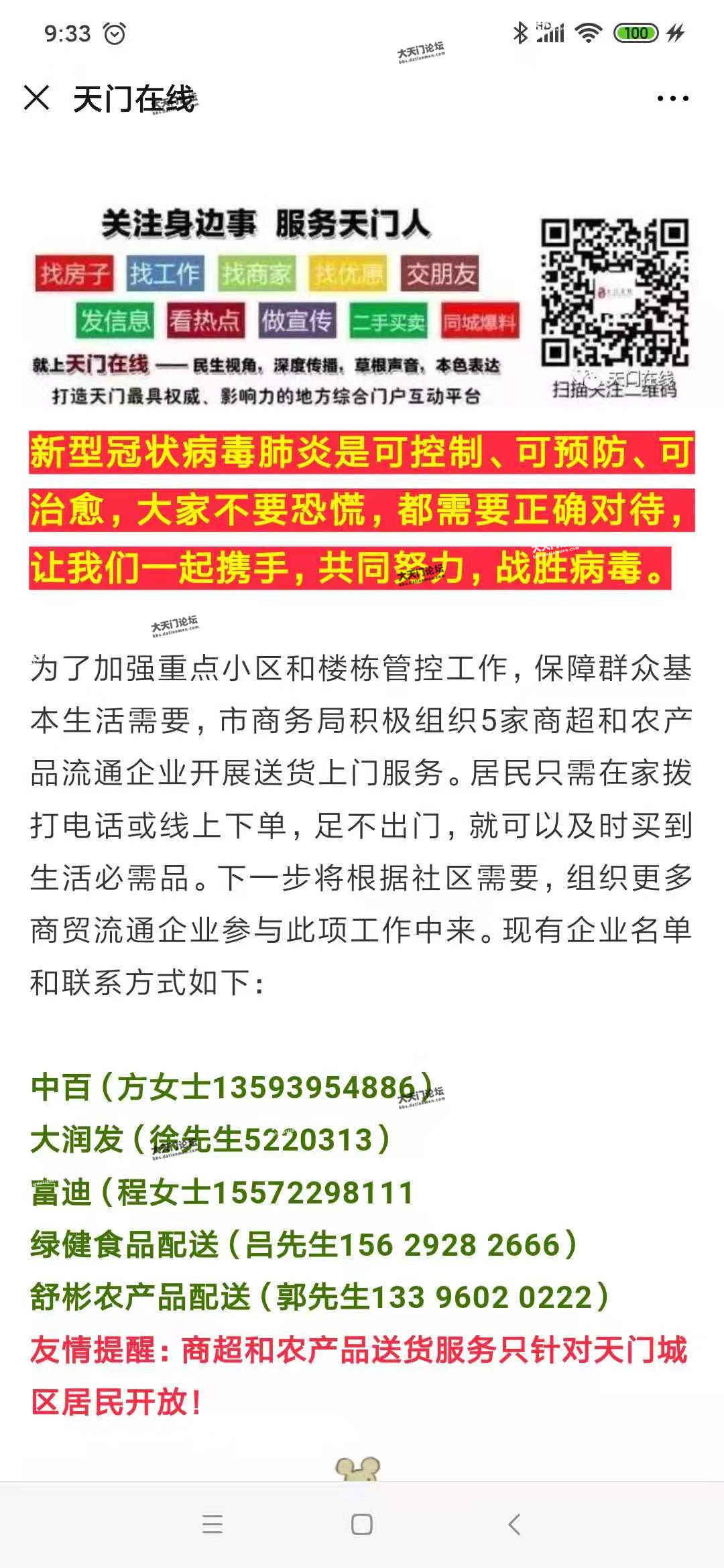Go back with the system back button

coord(514,1524)
